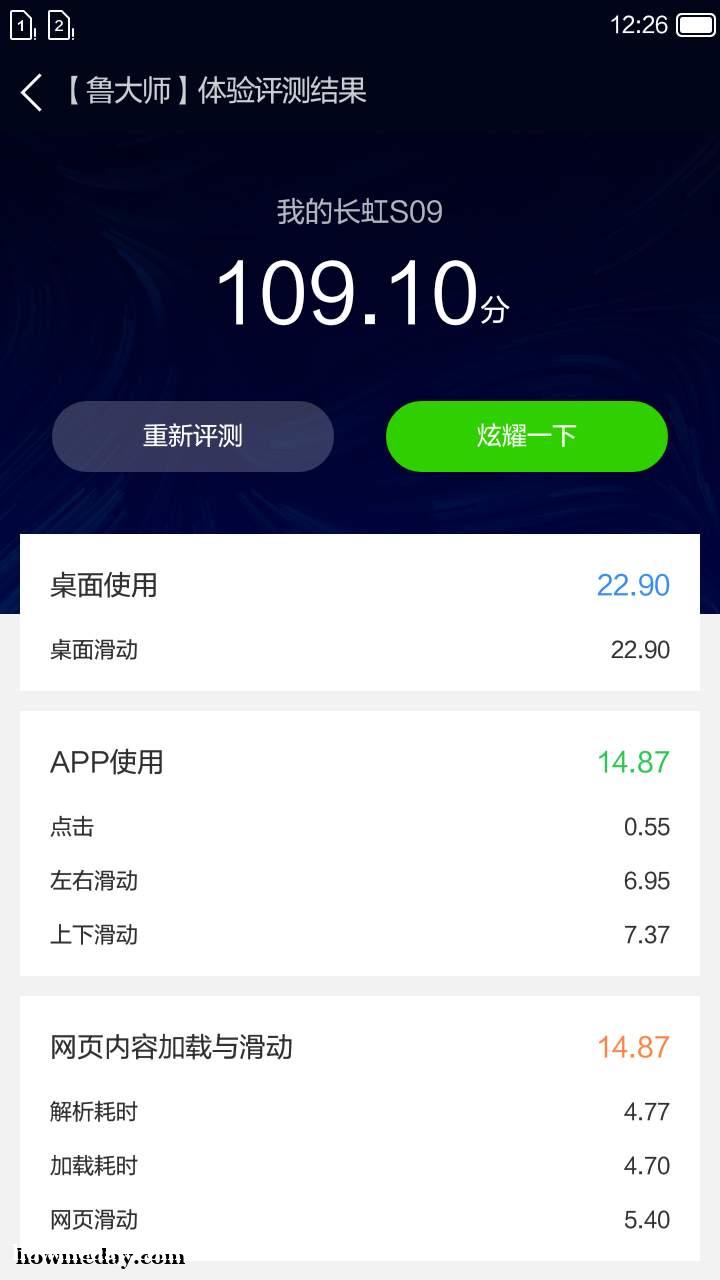Viewport: 720px width, 1280px height.
Task: Go back from the 体验评测结果 screen
Action: tap(32, 92)
